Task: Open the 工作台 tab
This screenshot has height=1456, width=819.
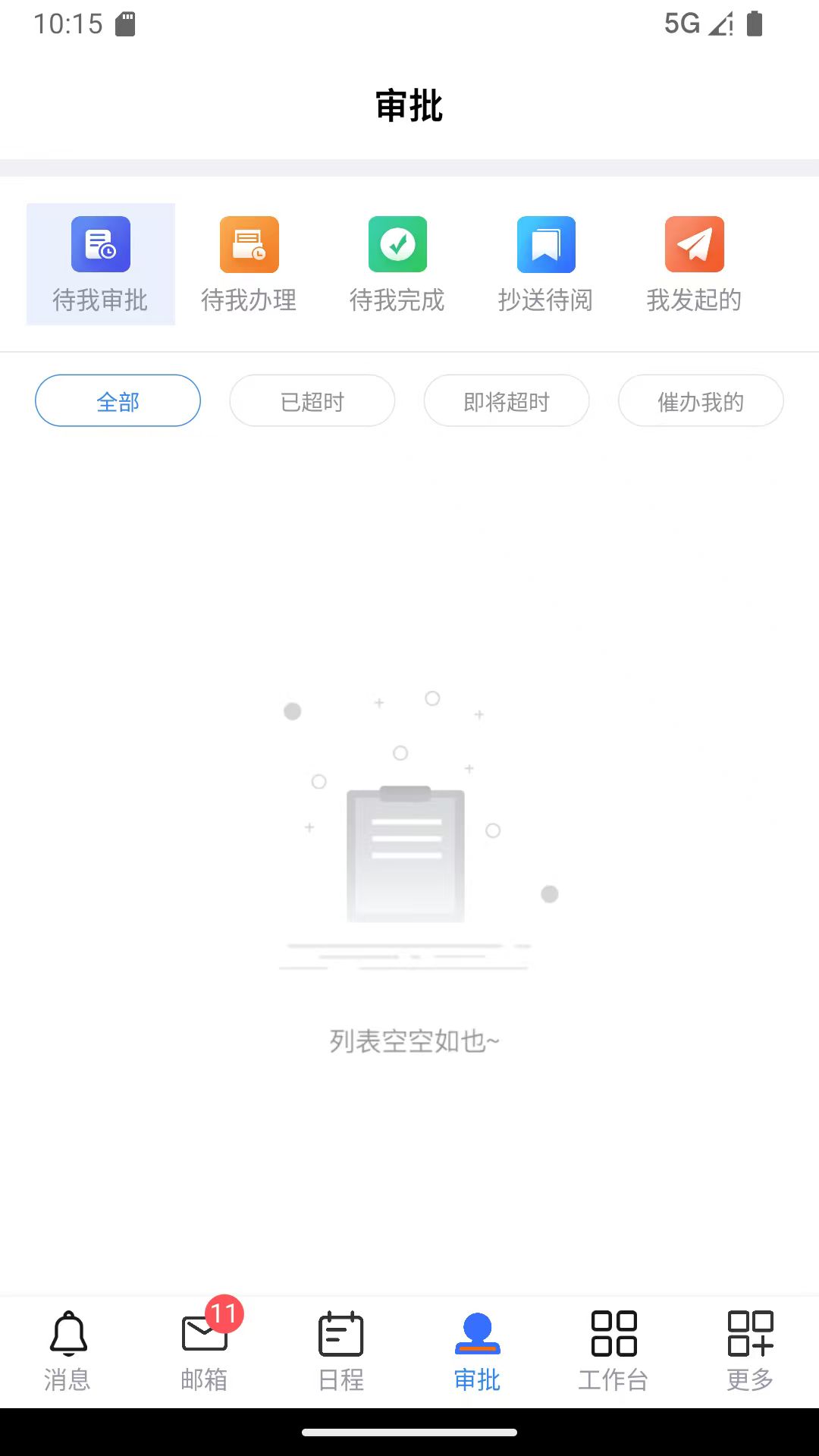Action: [x=613, y=1351]
